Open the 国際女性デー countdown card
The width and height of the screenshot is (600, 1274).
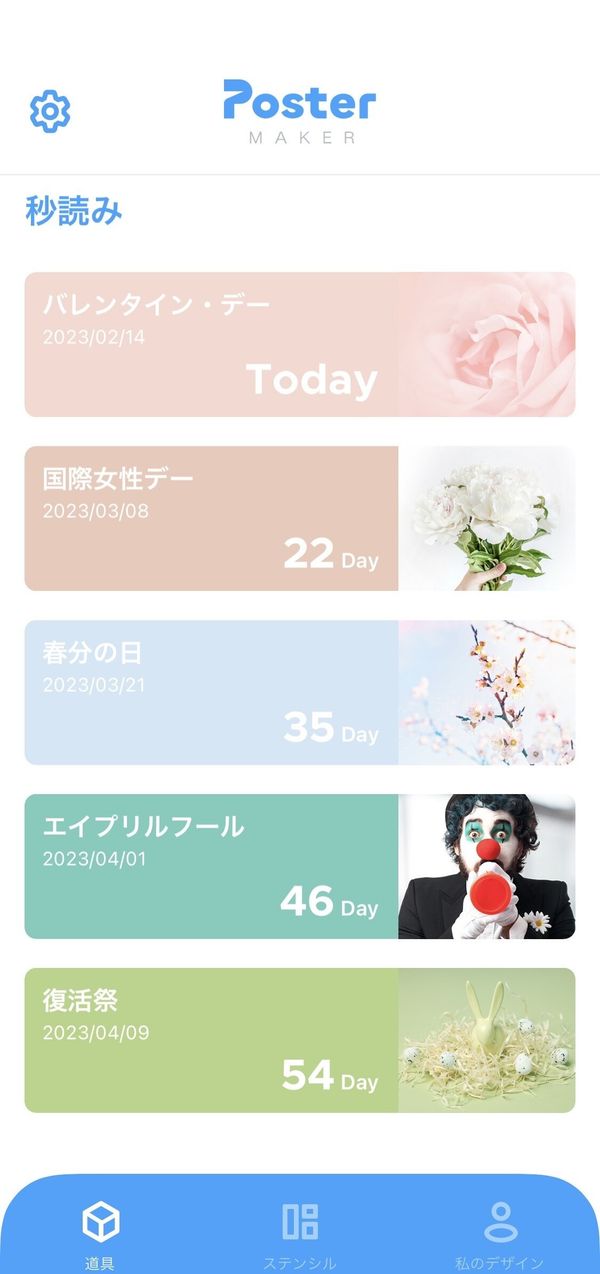pos(300,518)
